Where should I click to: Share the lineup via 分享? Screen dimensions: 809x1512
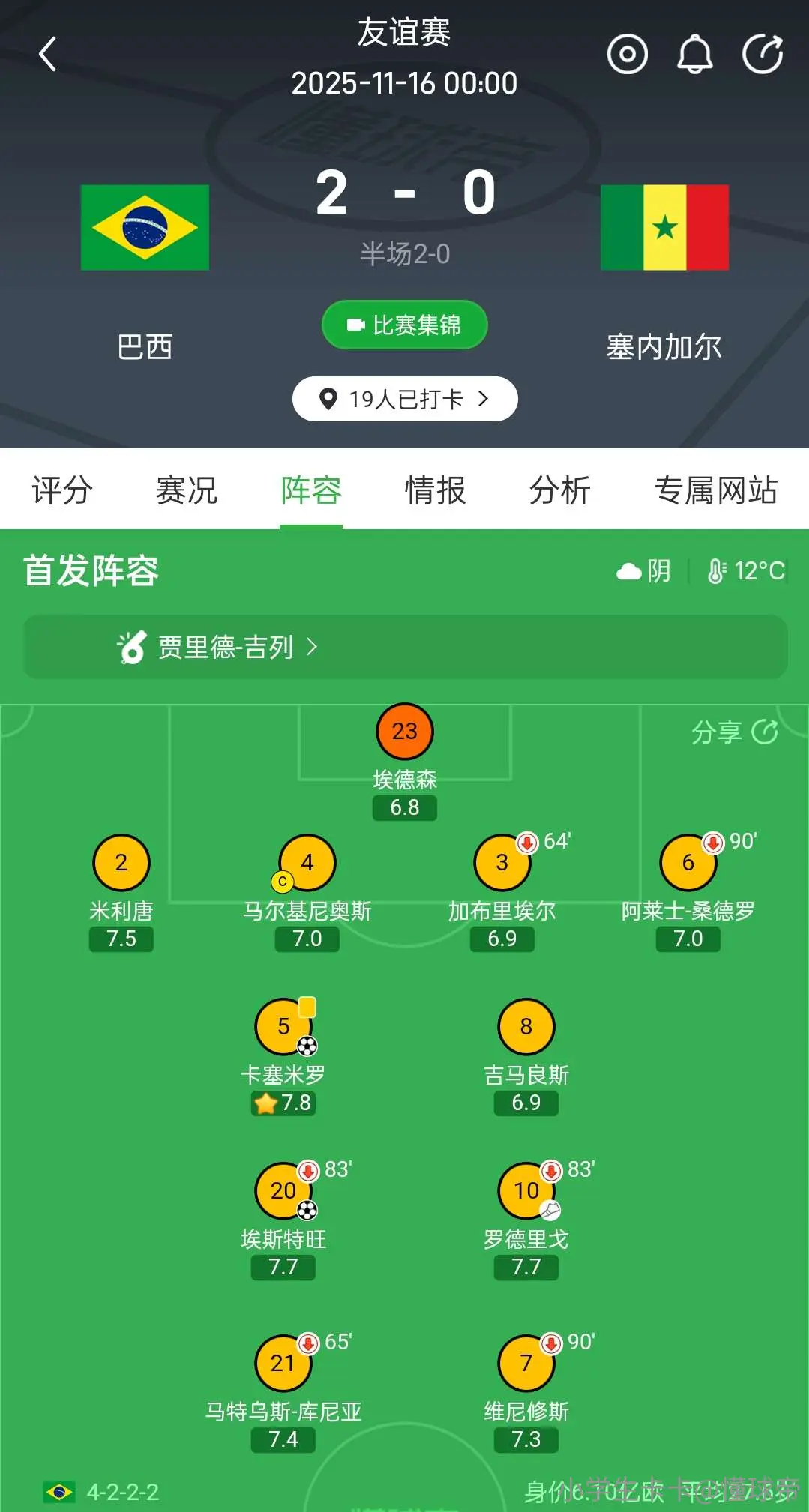pyautogui.click(x=734, y=732)
